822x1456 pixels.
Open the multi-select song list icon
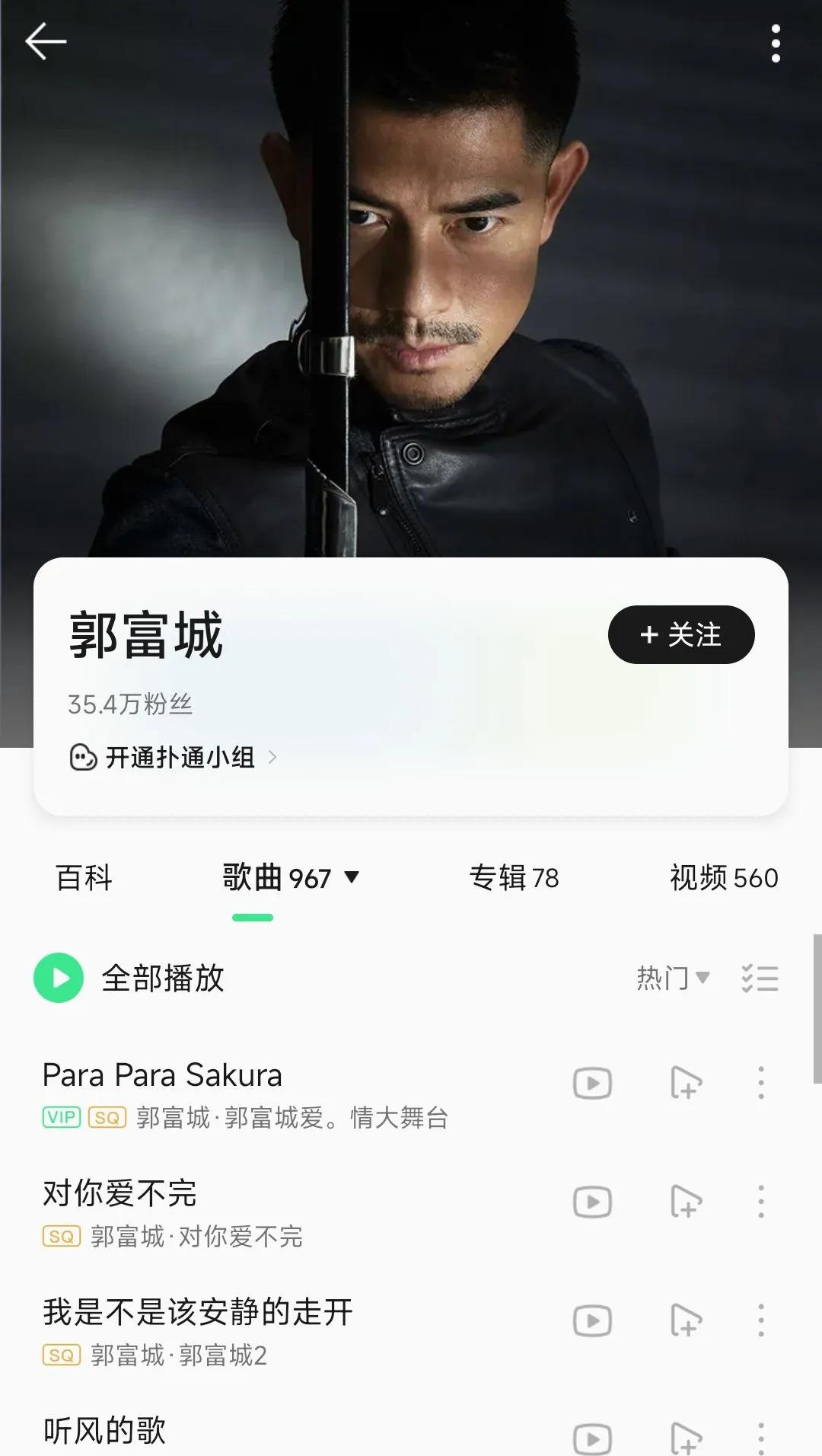pyautogui.click(x=759, y=977)
